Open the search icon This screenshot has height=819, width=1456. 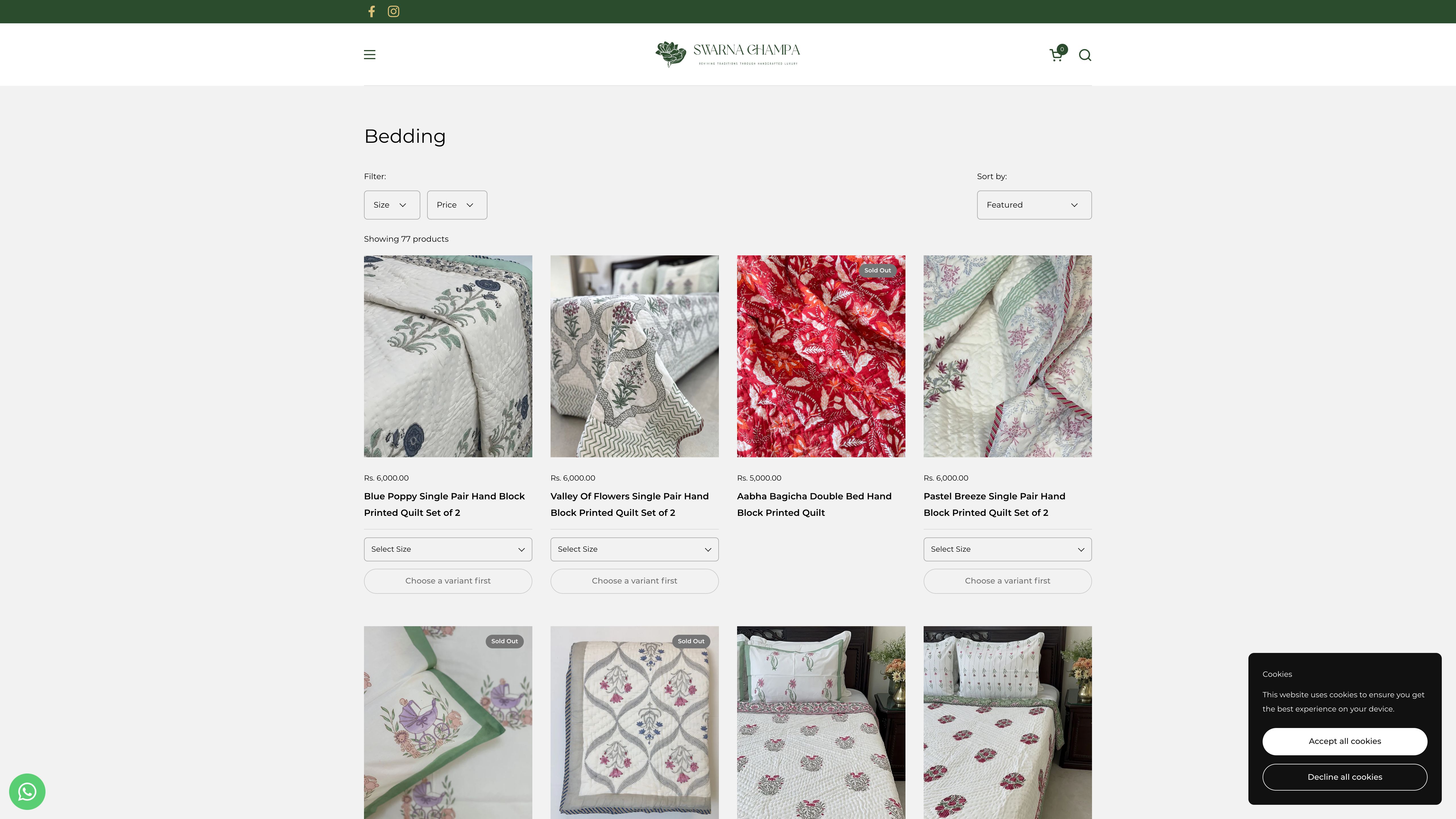tap(1085, 55)
